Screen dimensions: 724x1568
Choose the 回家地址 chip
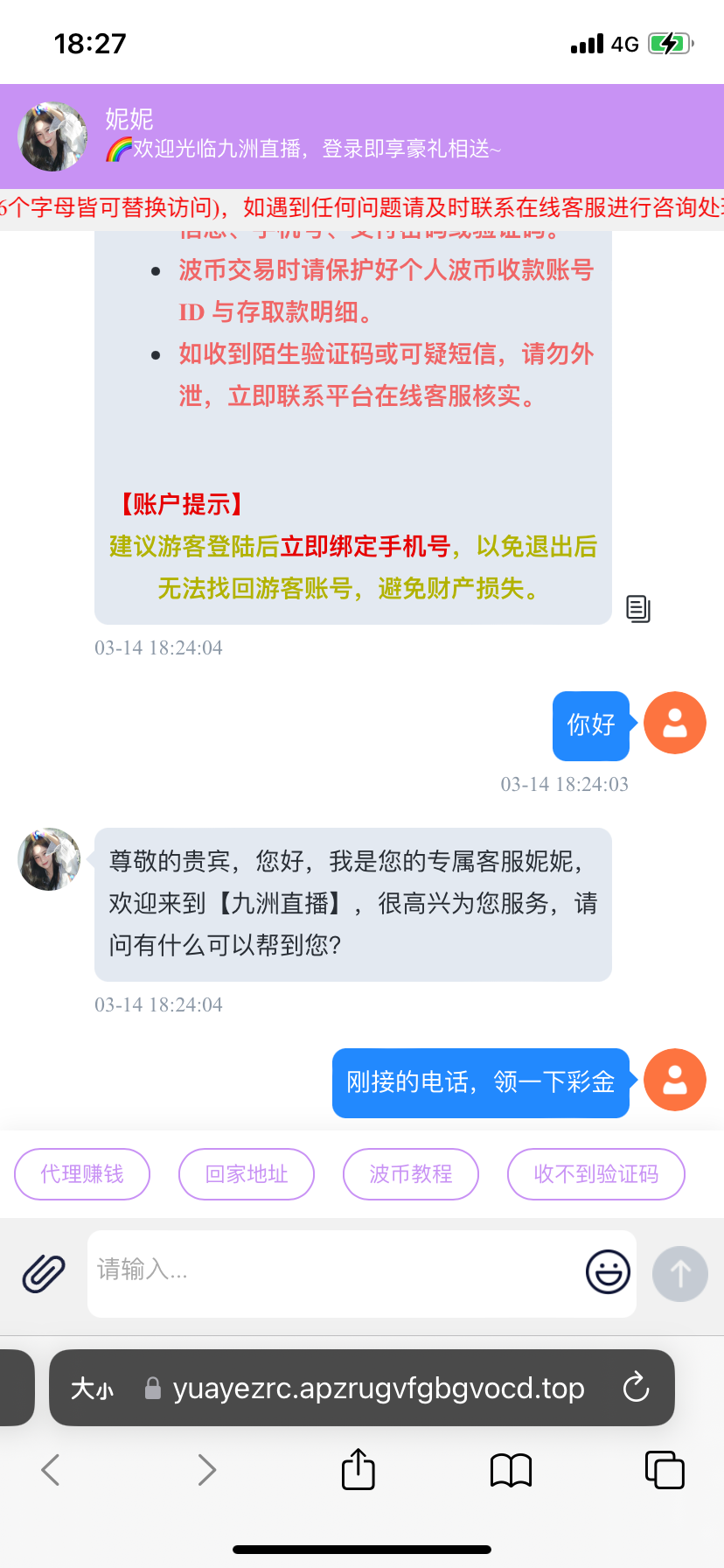(247, 1174)
